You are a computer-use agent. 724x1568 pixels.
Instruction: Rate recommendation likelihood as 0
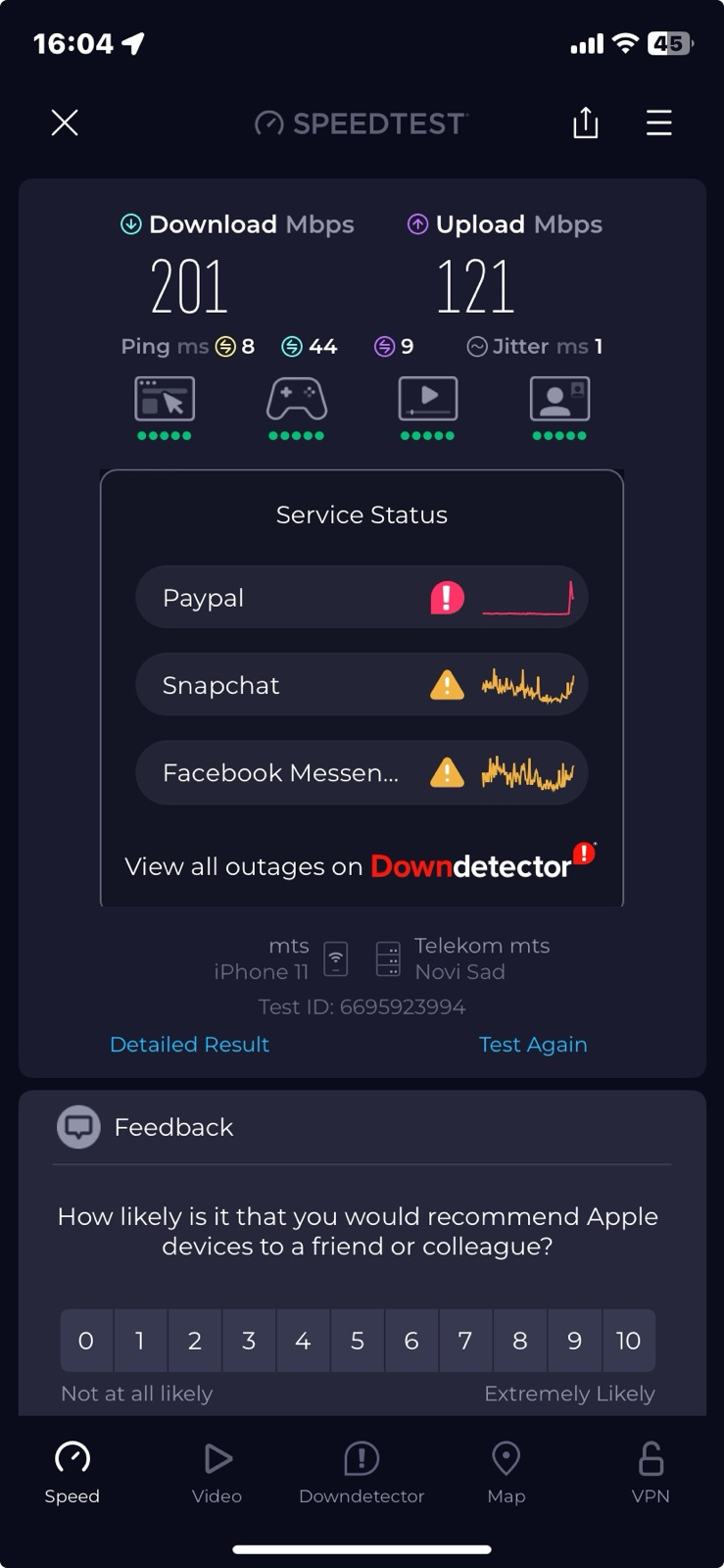[x=86, y=1340]
